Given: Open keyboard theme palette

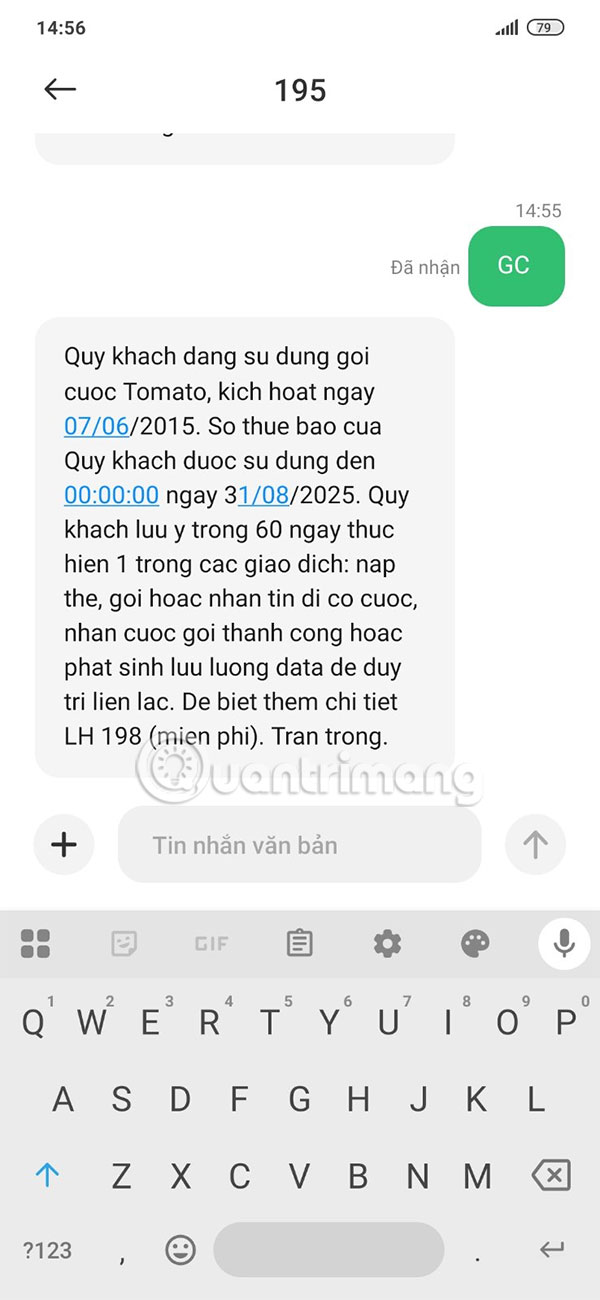Looking at the screenshot, I should coord(475,943).
